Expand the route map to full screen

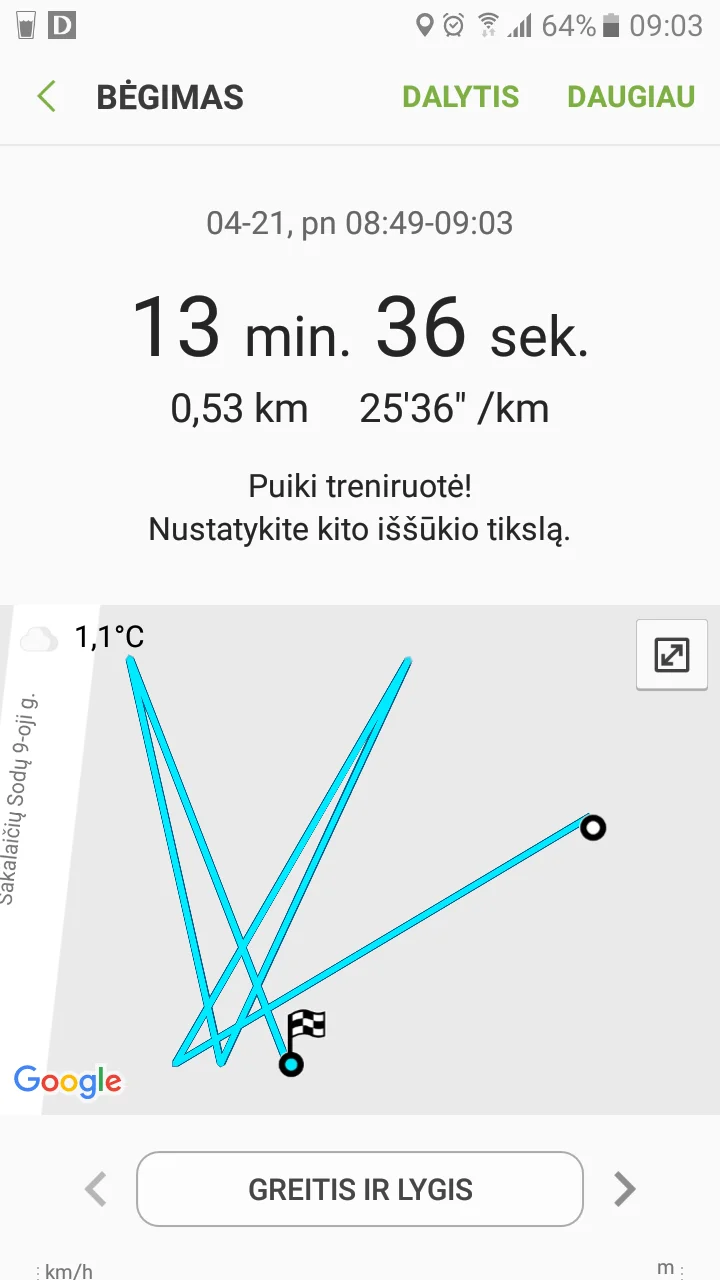pos(671,655)
